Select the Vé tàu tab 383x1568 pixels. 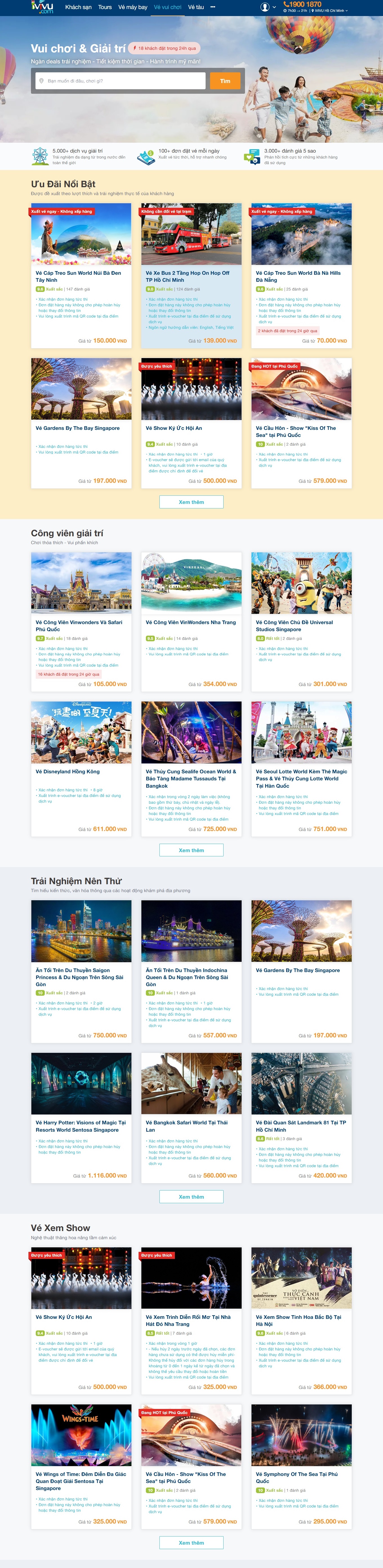point(195,7)
